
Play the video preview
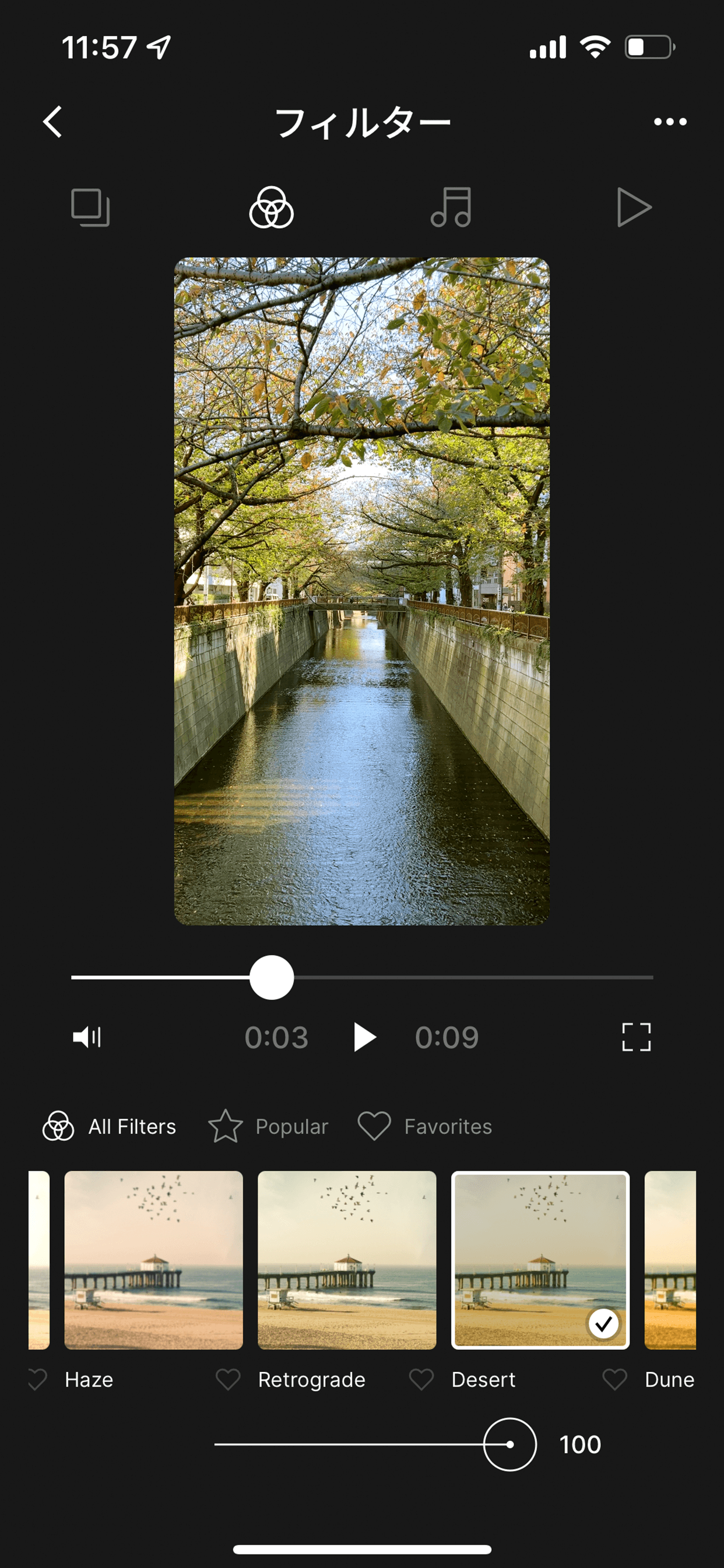click(x=364, y=1037)
